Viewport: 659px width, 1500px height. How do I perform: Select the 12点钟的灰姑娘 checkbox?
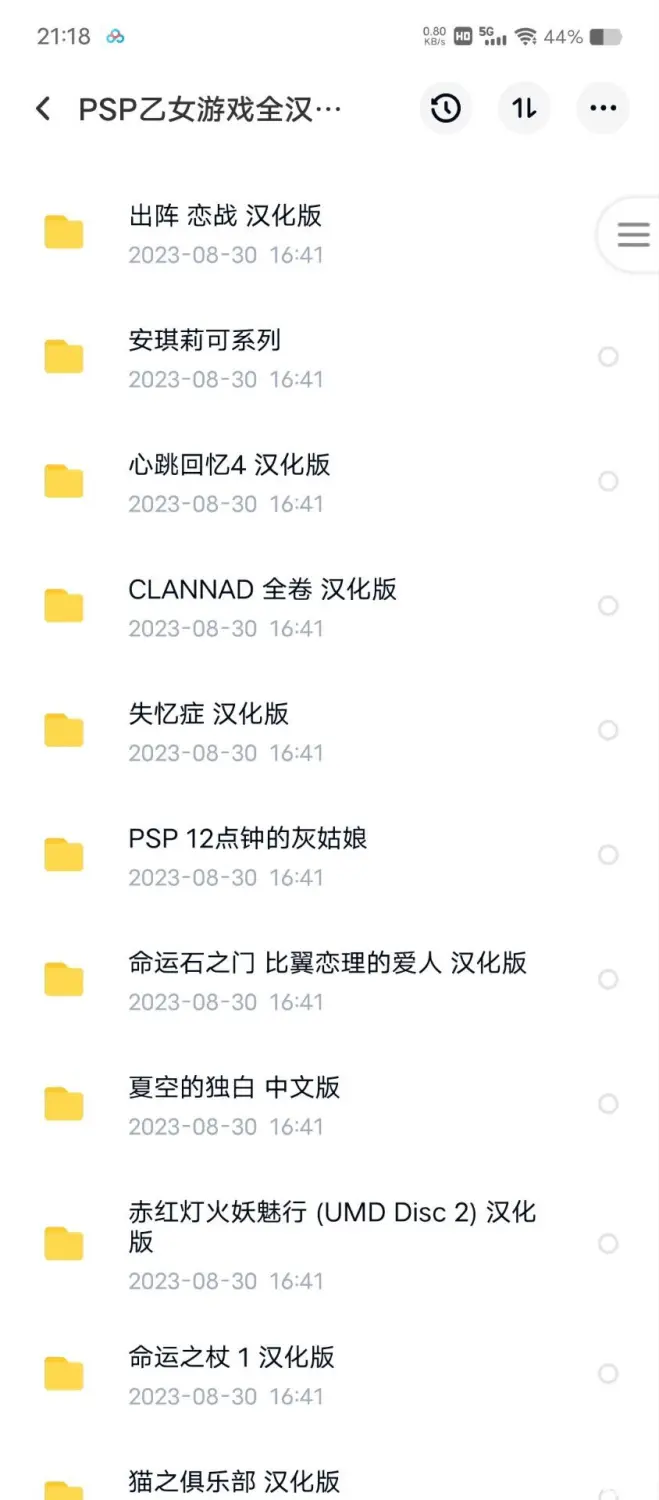[608, 855]
